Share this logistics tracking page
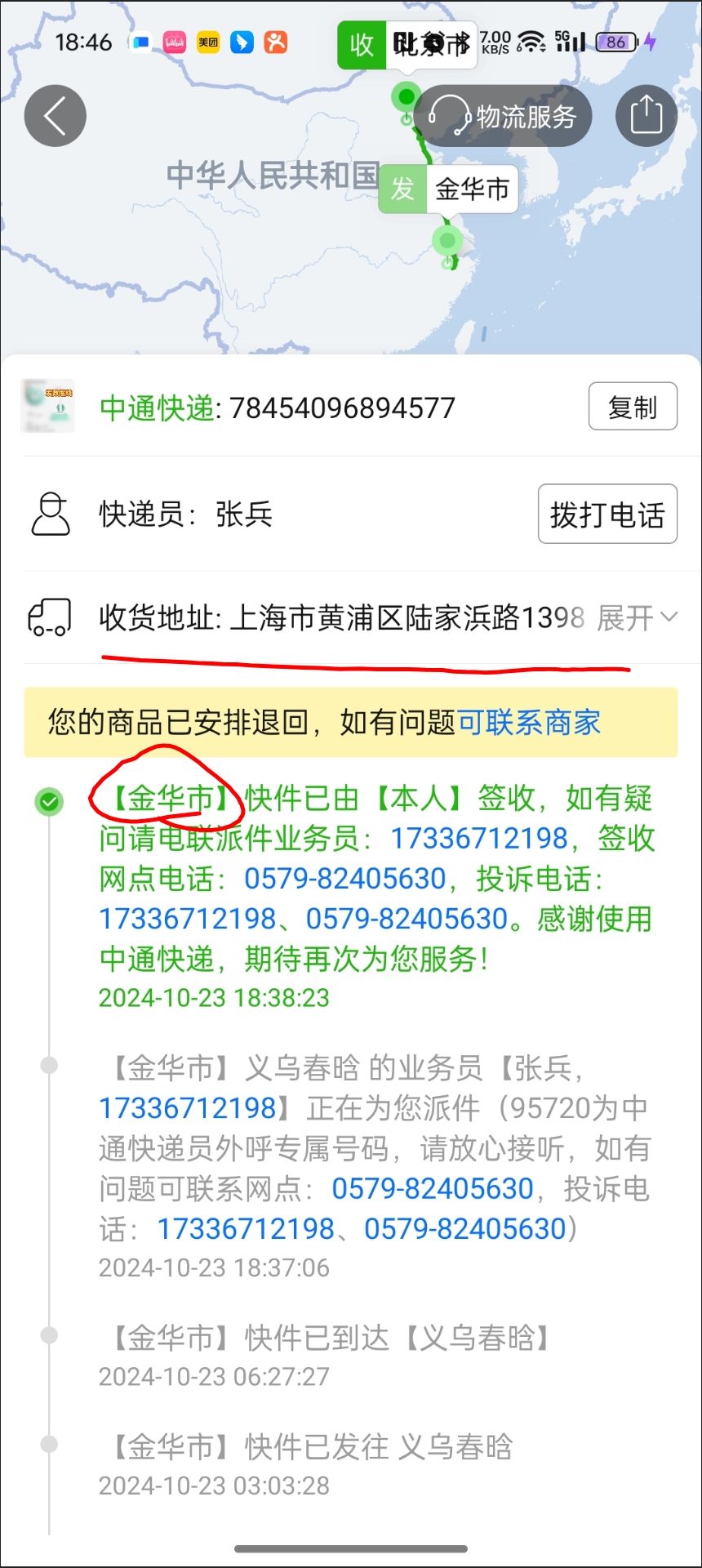Viewport: 702px width, 1568px height. coord(646,116)
